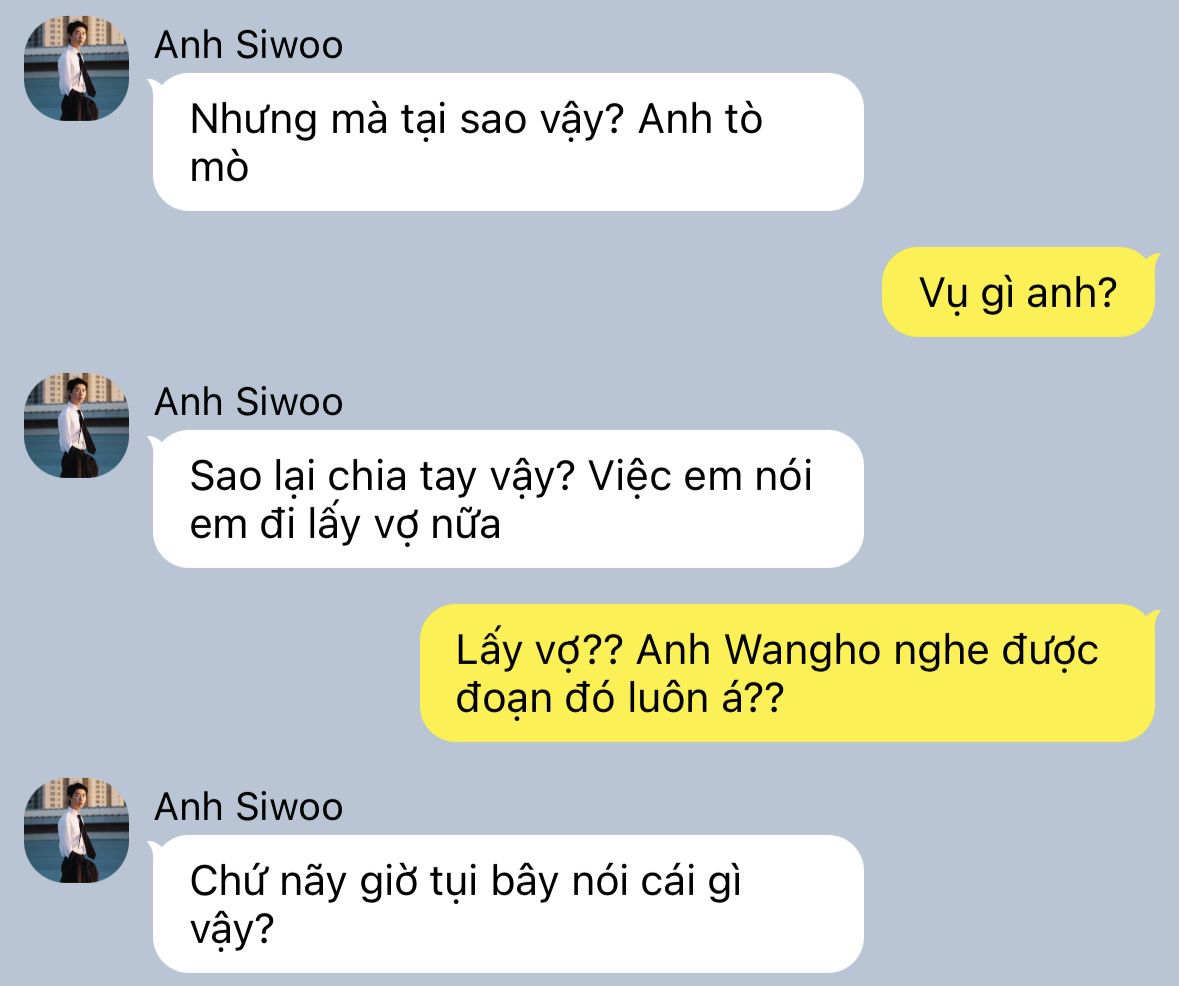The image size is (1179, 986).
Task: Open Anh Siwoo's avatar beside "Nhưng mà tại sao vậy"
Action: 76,68
